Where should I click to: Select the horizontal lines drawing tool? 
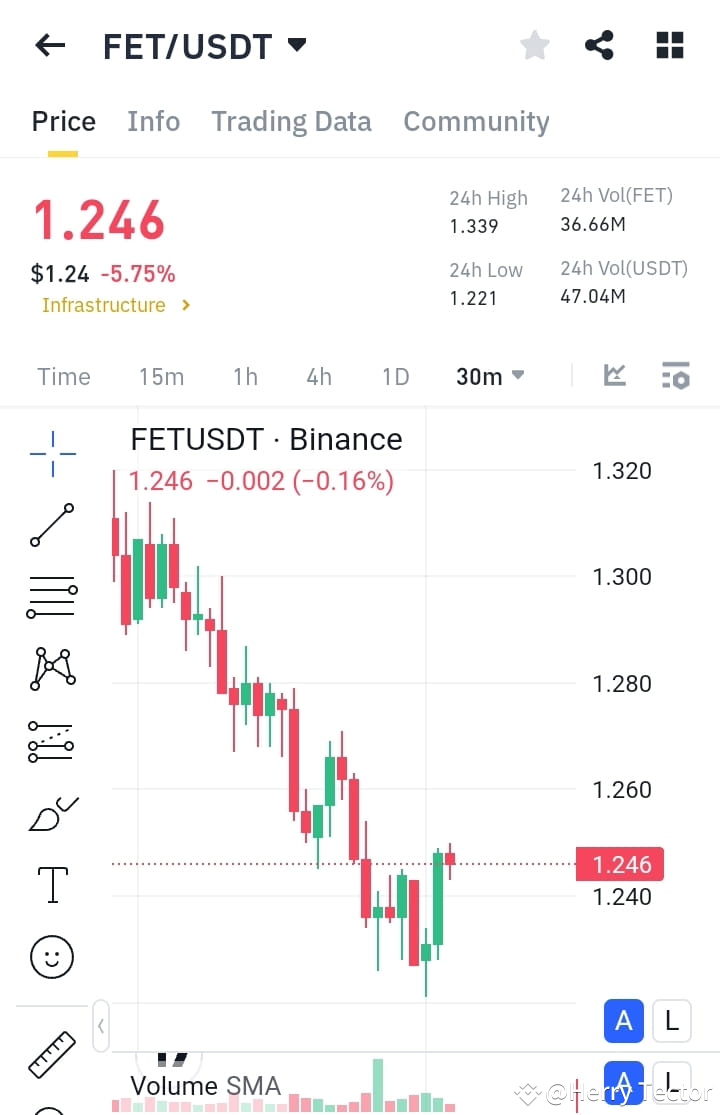[50, 596]
